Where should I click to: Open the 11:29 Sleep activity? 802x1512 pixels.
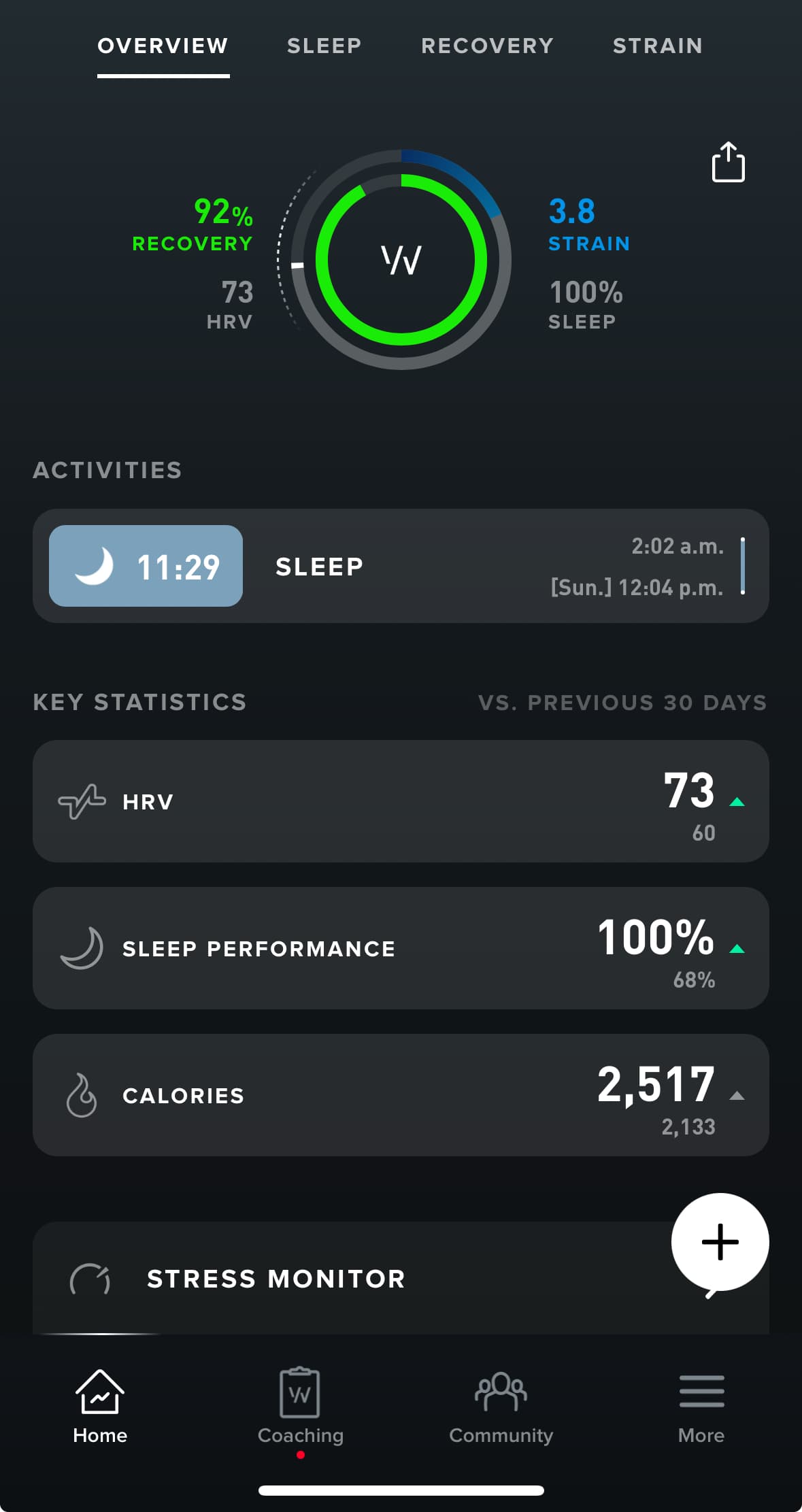[x=401, y=566]
